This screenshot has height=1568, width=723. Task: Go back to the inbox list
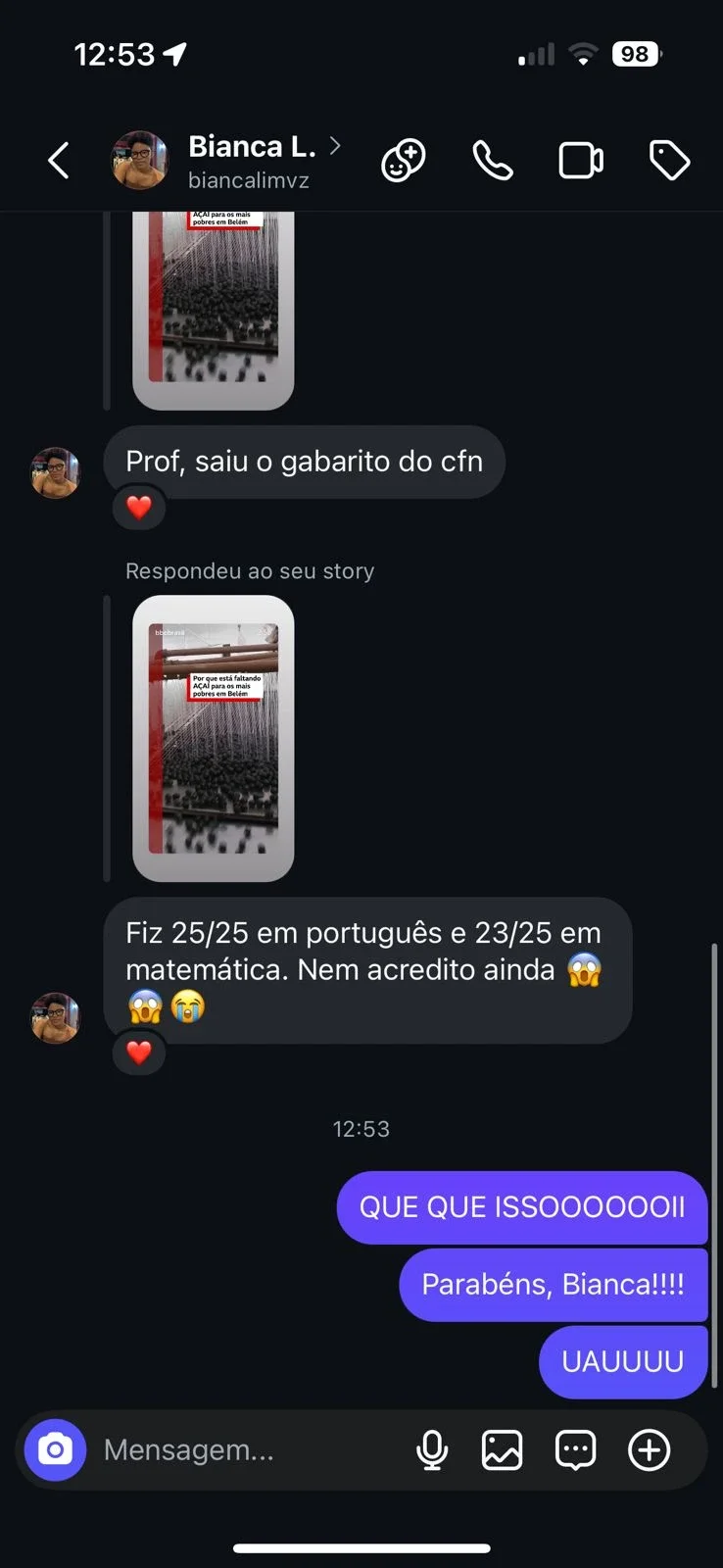[59, 161]
